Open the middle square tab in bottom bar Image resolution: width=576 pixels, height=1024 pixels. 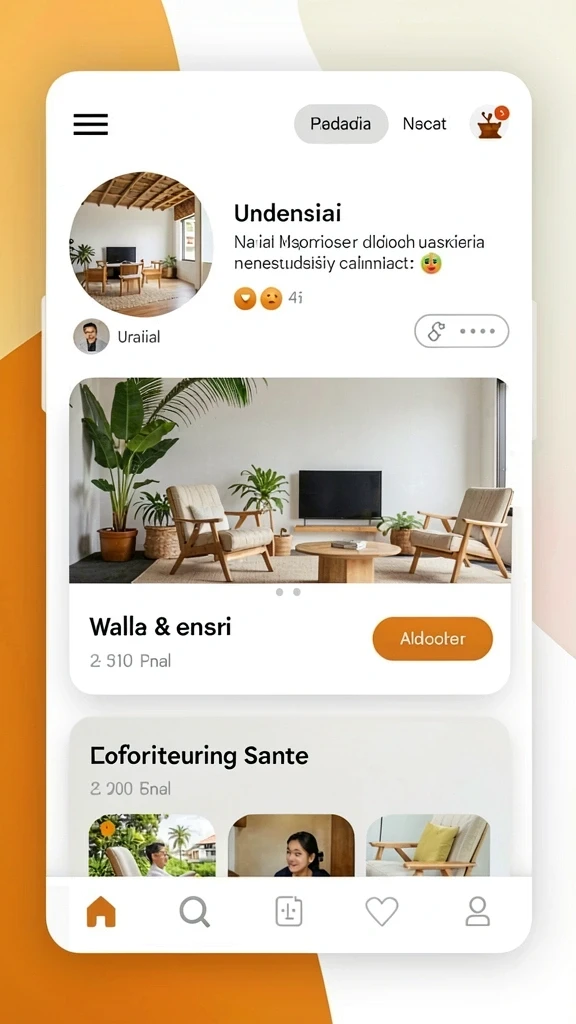pos(289,912)
